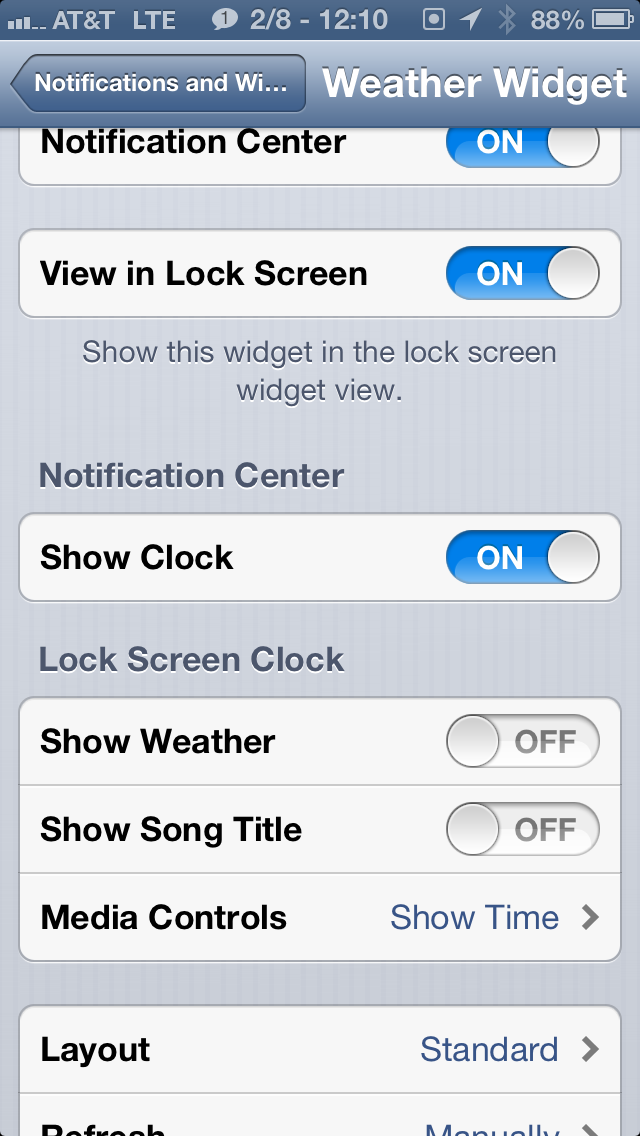Turn on Show Song Title
The height and width of the screenshot is (1136, 640).
point(523,829)
